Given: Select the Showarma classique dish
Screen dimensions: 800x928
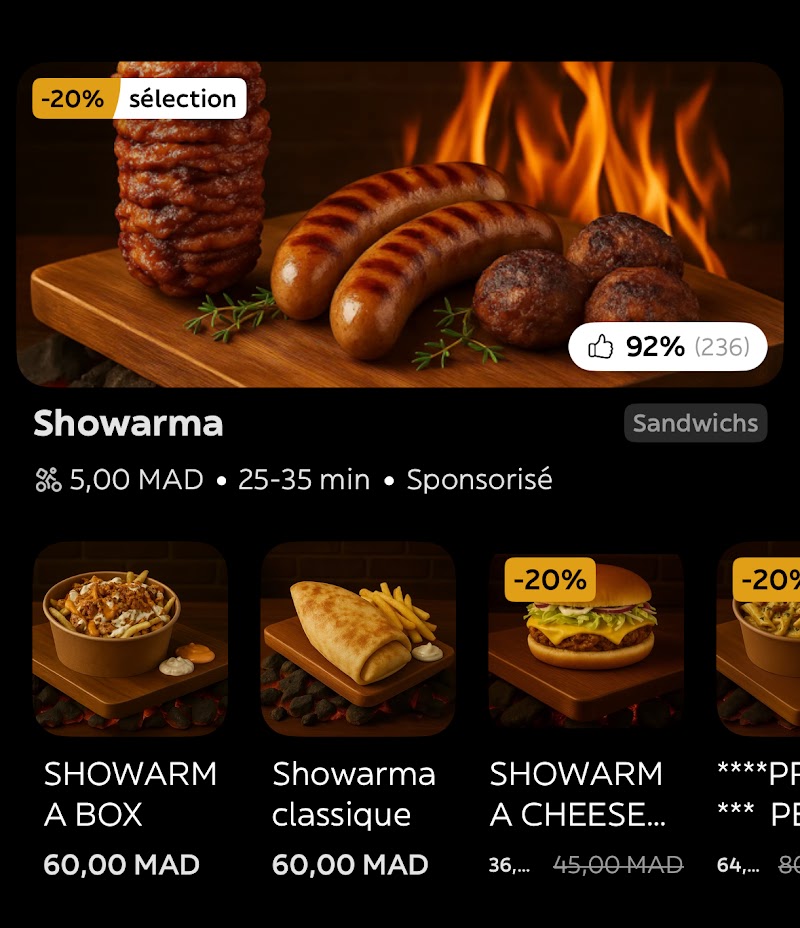Looking at the screenshot, I should click(358, 640).
